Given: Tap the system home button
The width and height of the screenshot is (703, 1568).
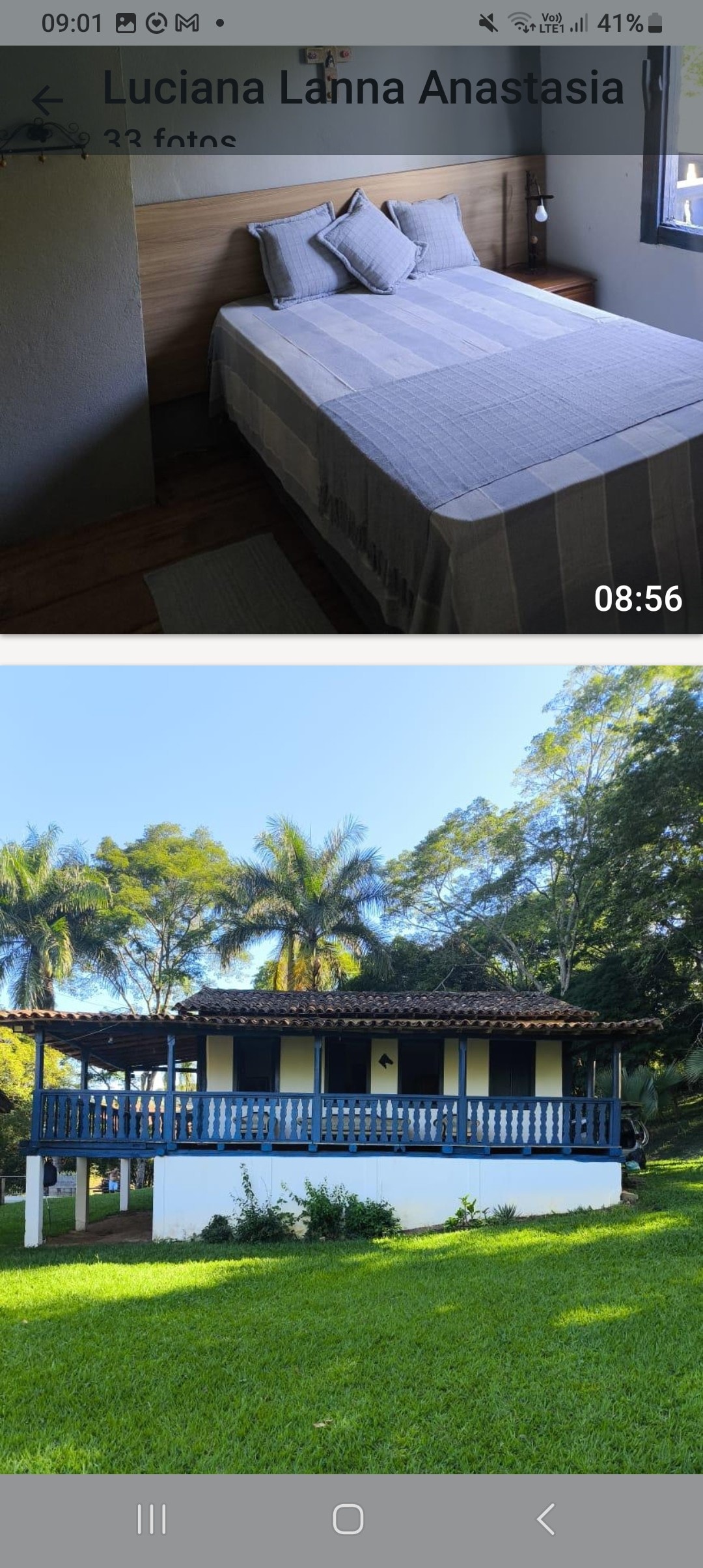Looking at the screenshot, I should 348,1519.
